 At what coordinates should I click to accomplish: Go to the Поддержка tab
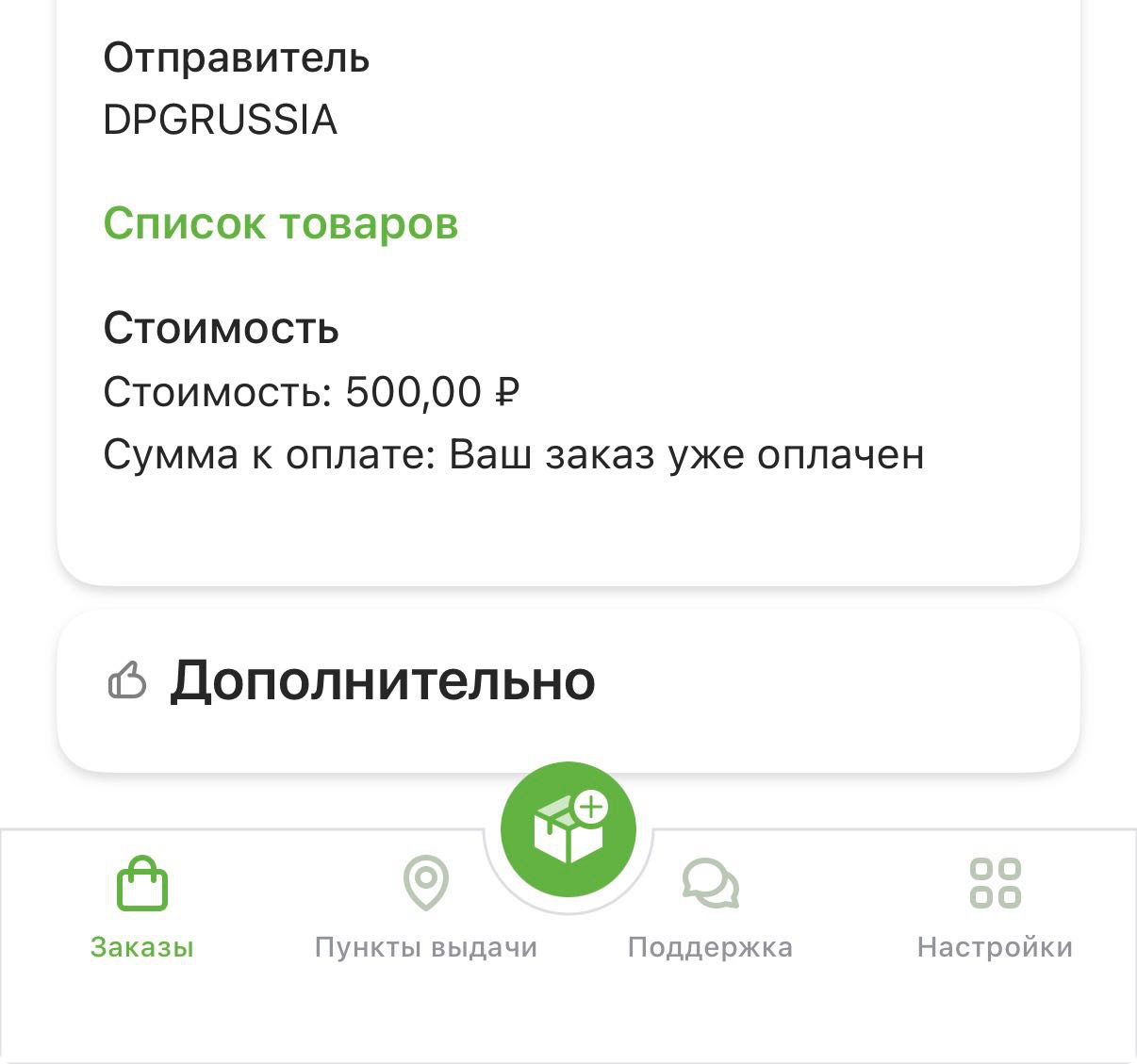pyautogui.click(x=710, y=907)
